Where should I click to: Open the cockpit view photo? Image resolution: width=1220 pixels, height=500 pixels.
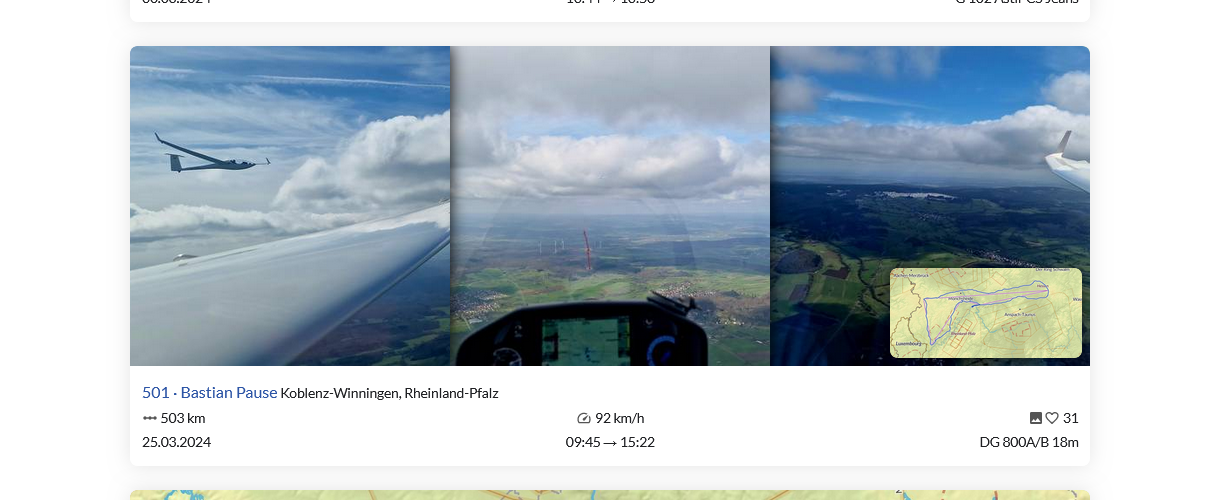[609, 205]
